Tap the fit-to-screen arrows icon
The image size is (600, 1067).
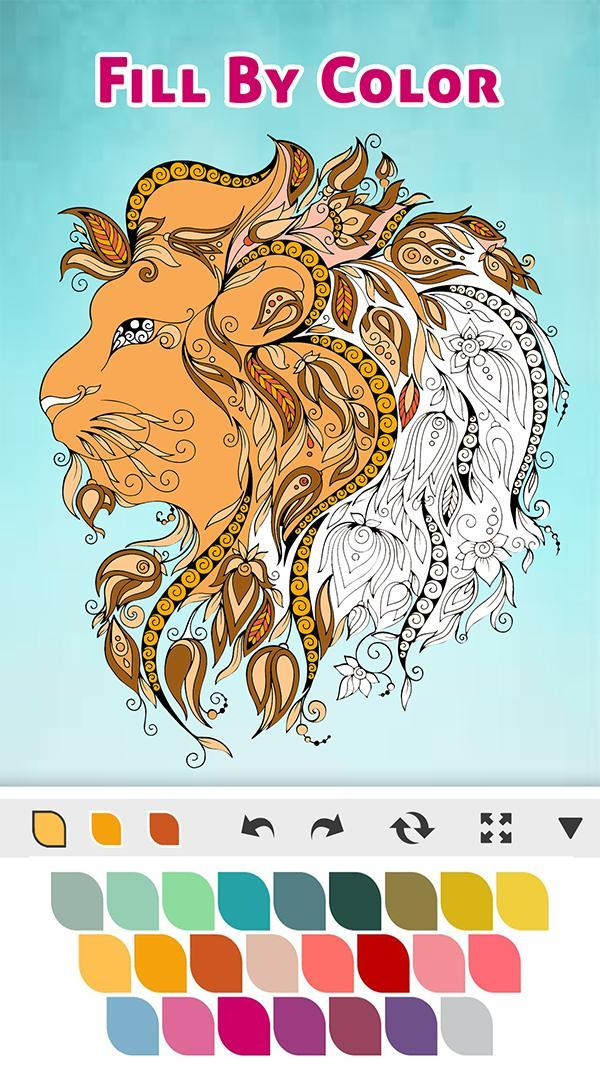point(495,827)
